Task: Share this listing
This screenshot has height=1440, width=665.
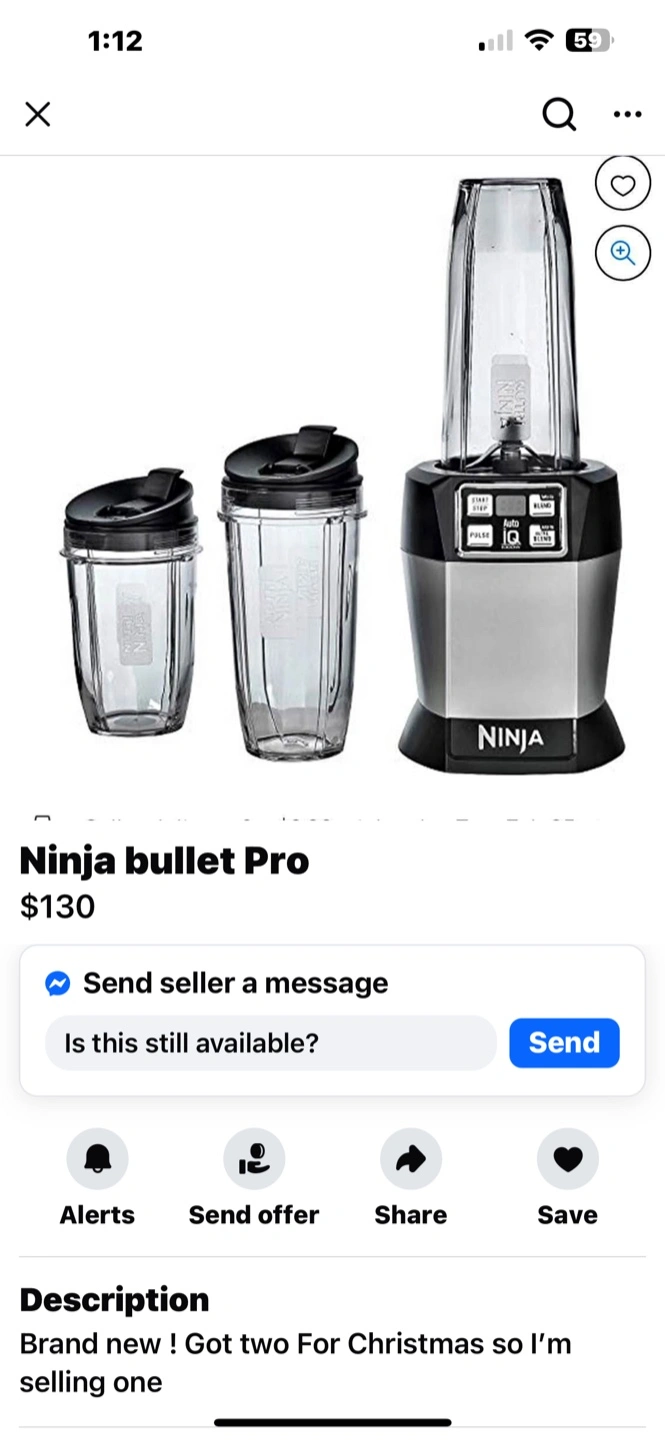Action: [411, 1177]
